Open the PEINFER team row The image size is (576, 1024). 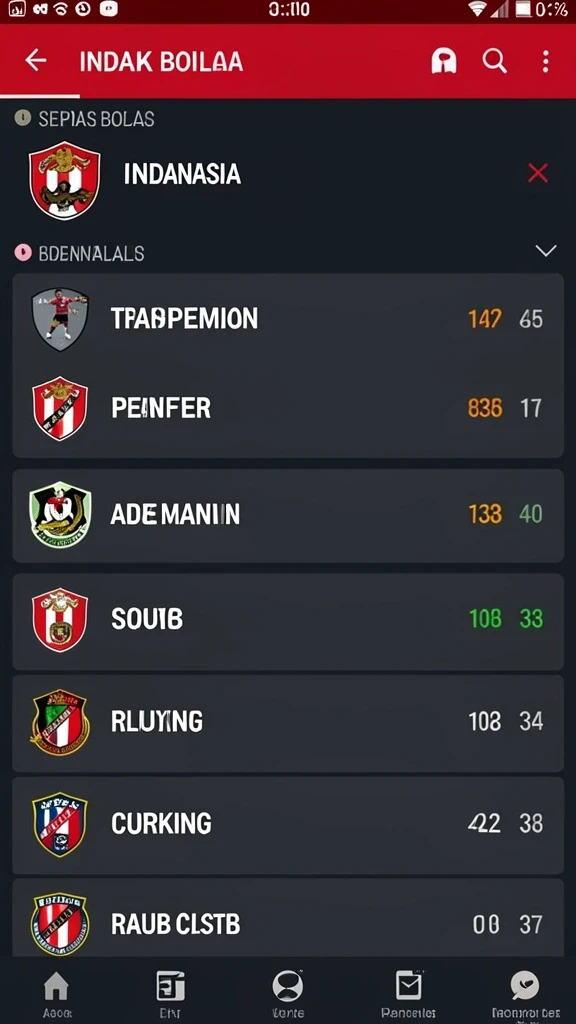(x=288, y=409)
